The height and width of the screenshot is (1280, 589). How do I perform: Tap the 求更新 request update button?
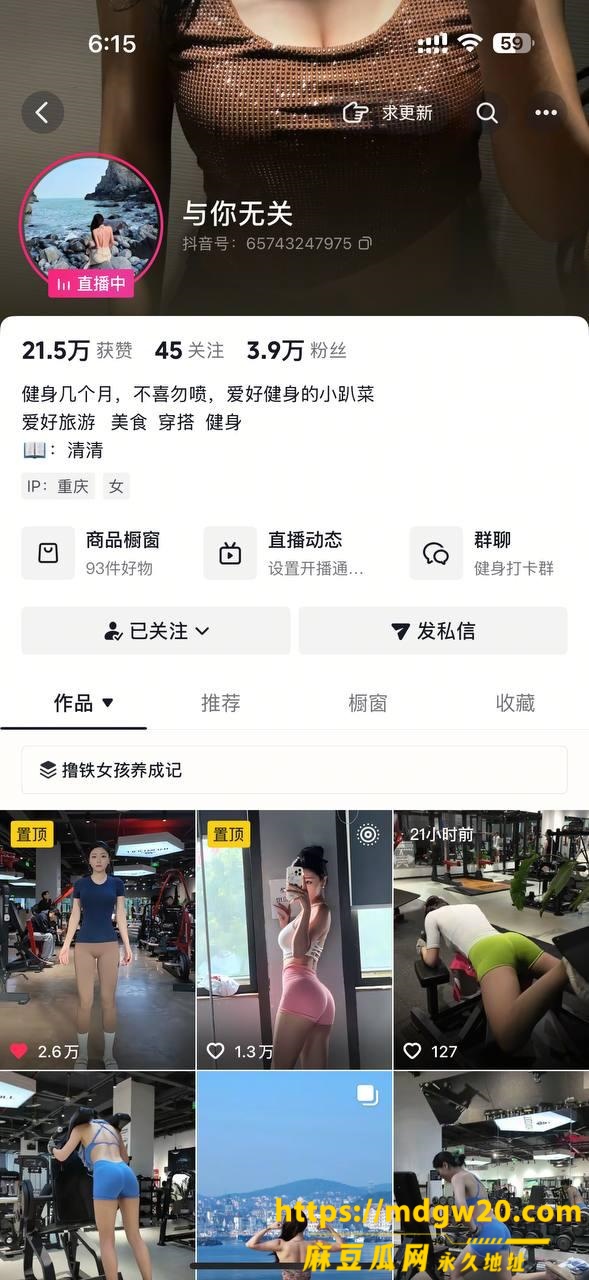(x=388, y=113)
